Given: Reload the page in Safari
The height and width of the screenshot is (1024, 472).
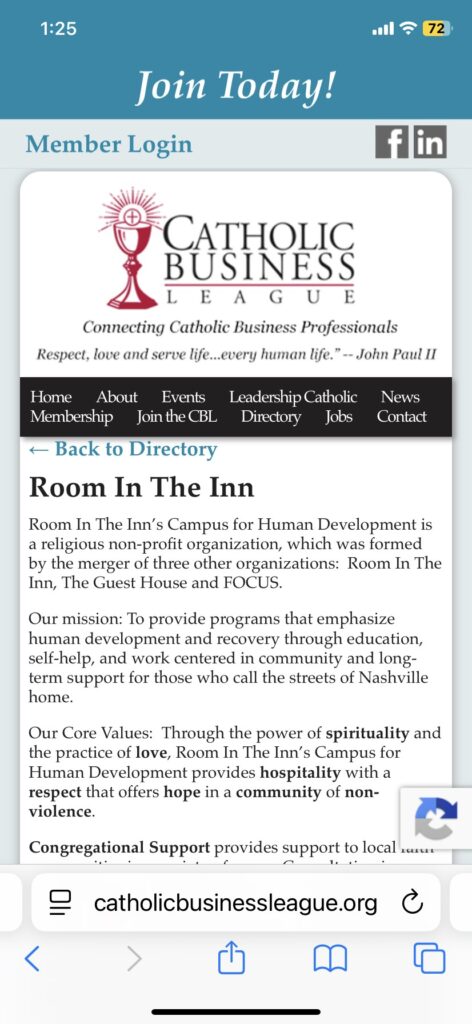Looking at the screenshot, I should click(413, 904).
